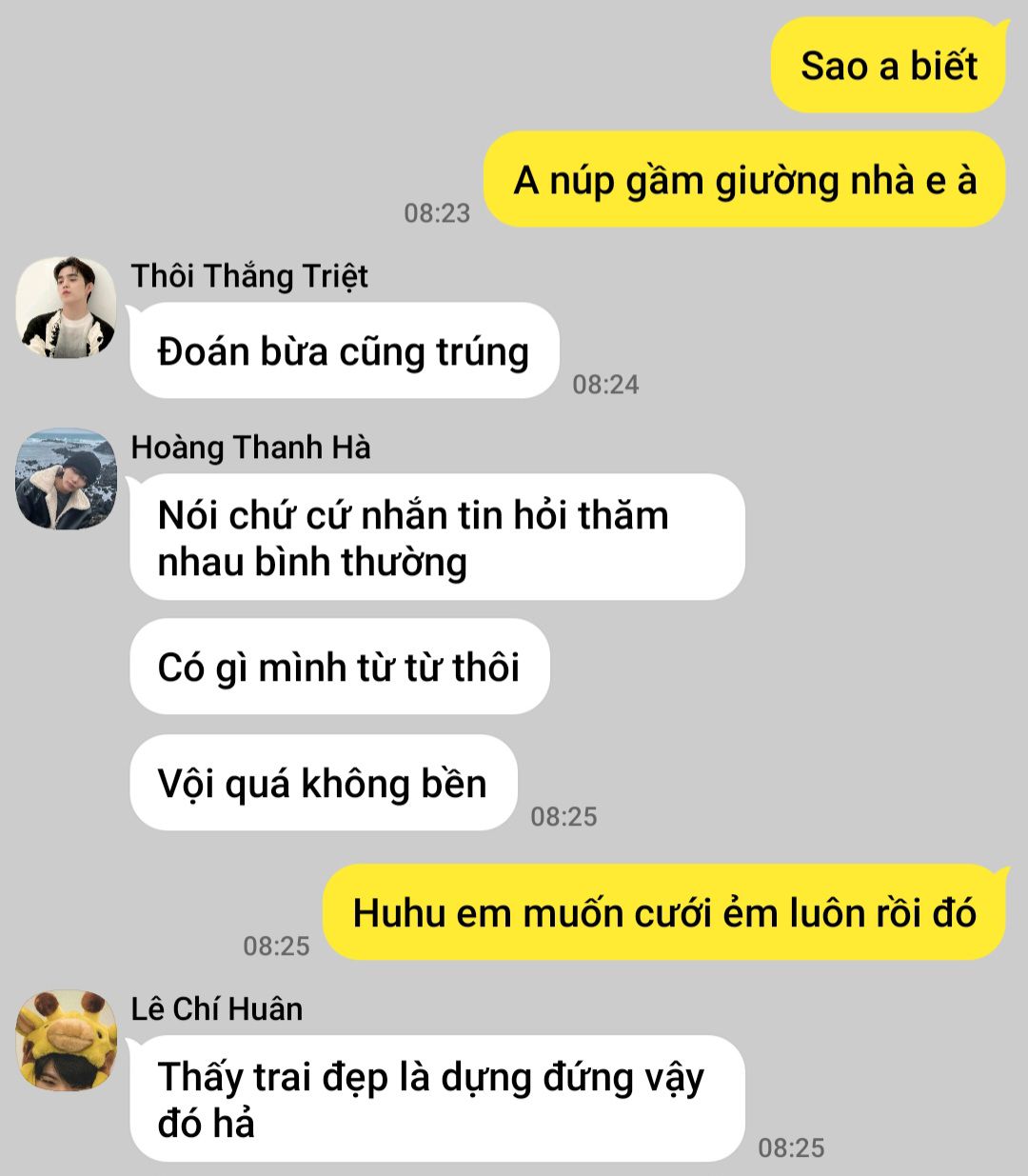The width and height of the screenshot is (1028, 1176).
Task: Open Thôi Thắng Triệt's profile picture
Action: [66, 308]
